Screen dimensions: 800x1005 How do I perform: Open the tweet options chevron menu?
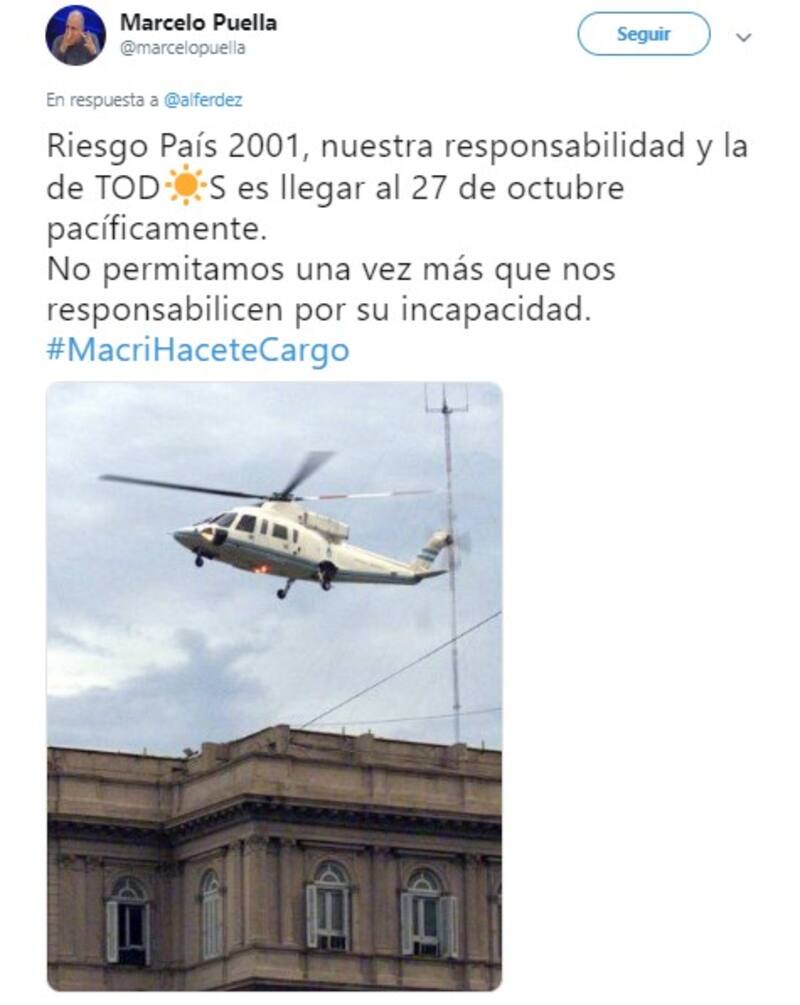(x=743, y=37)
